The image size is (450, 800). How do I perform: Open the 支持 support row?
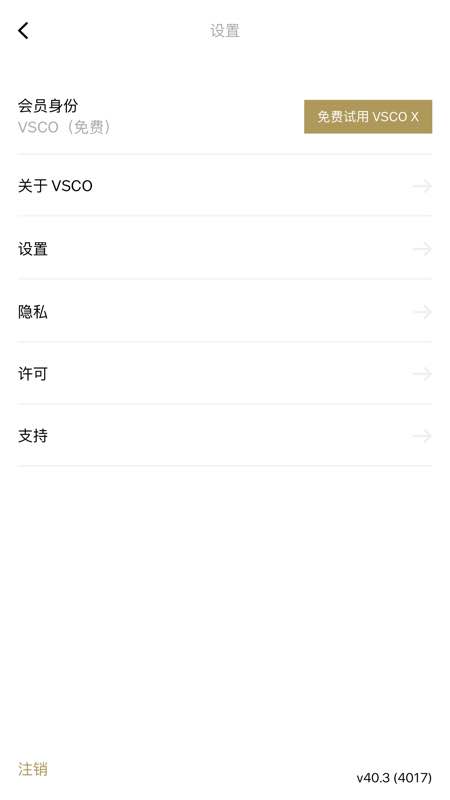pyautogui.click(x=224, y=436)
